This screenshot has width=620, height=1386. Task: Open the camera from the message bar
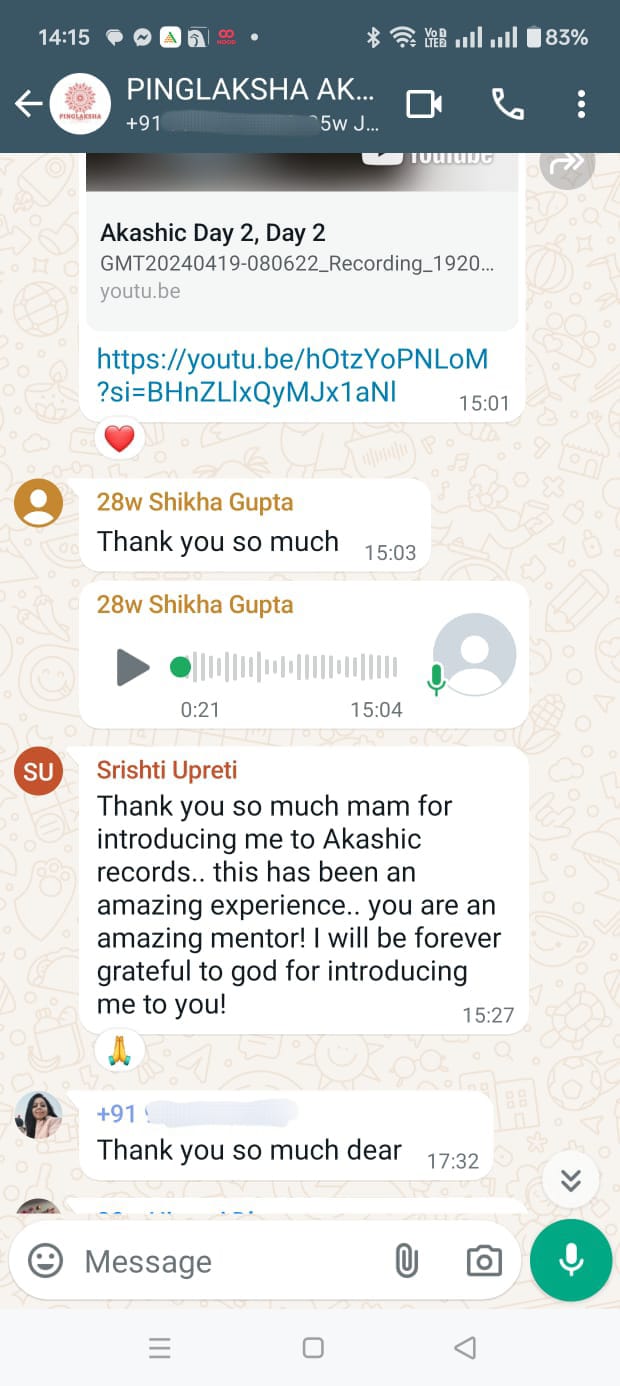coord(484,1261)
